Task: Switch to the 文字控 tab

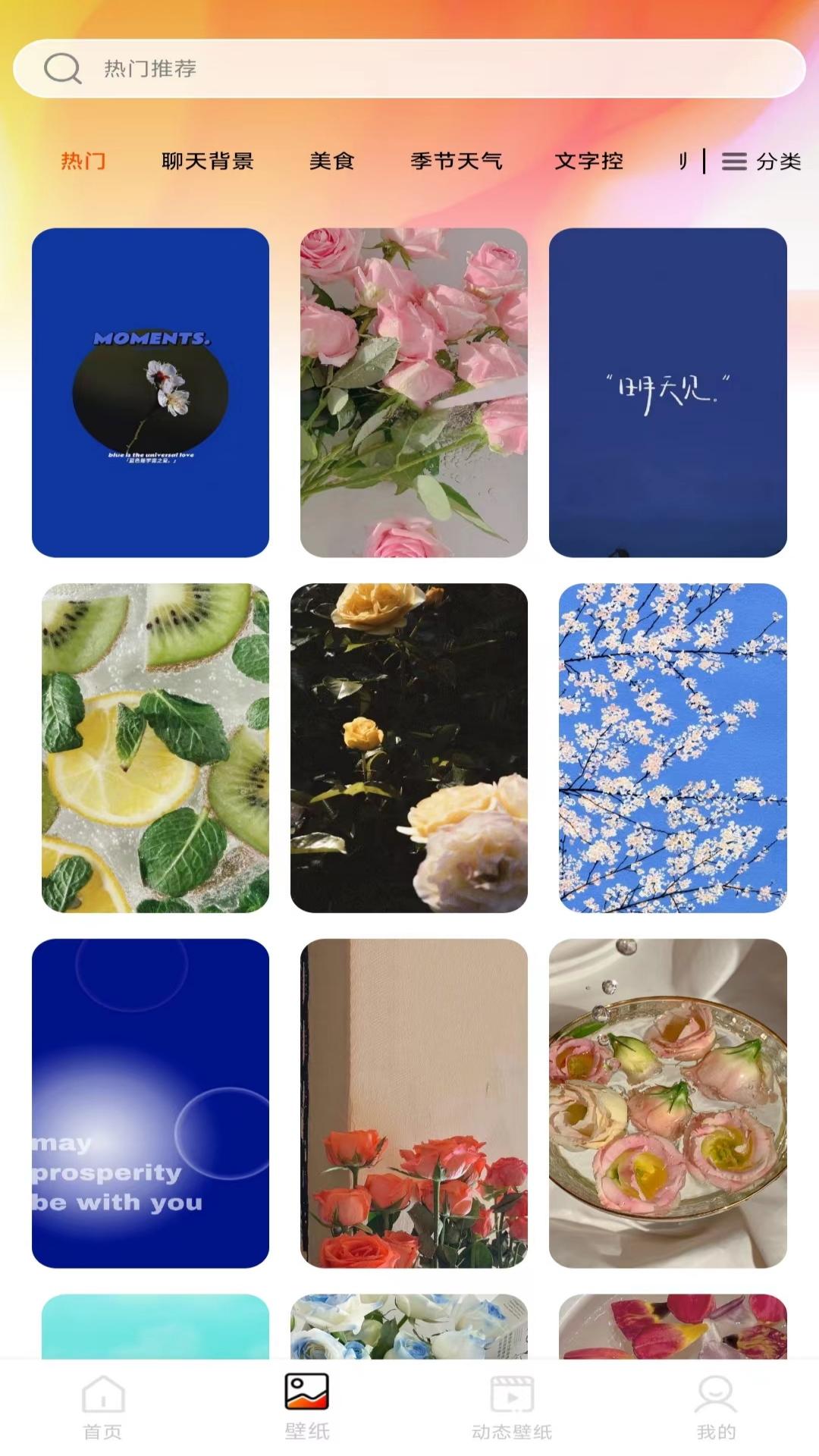Action: 588,161
